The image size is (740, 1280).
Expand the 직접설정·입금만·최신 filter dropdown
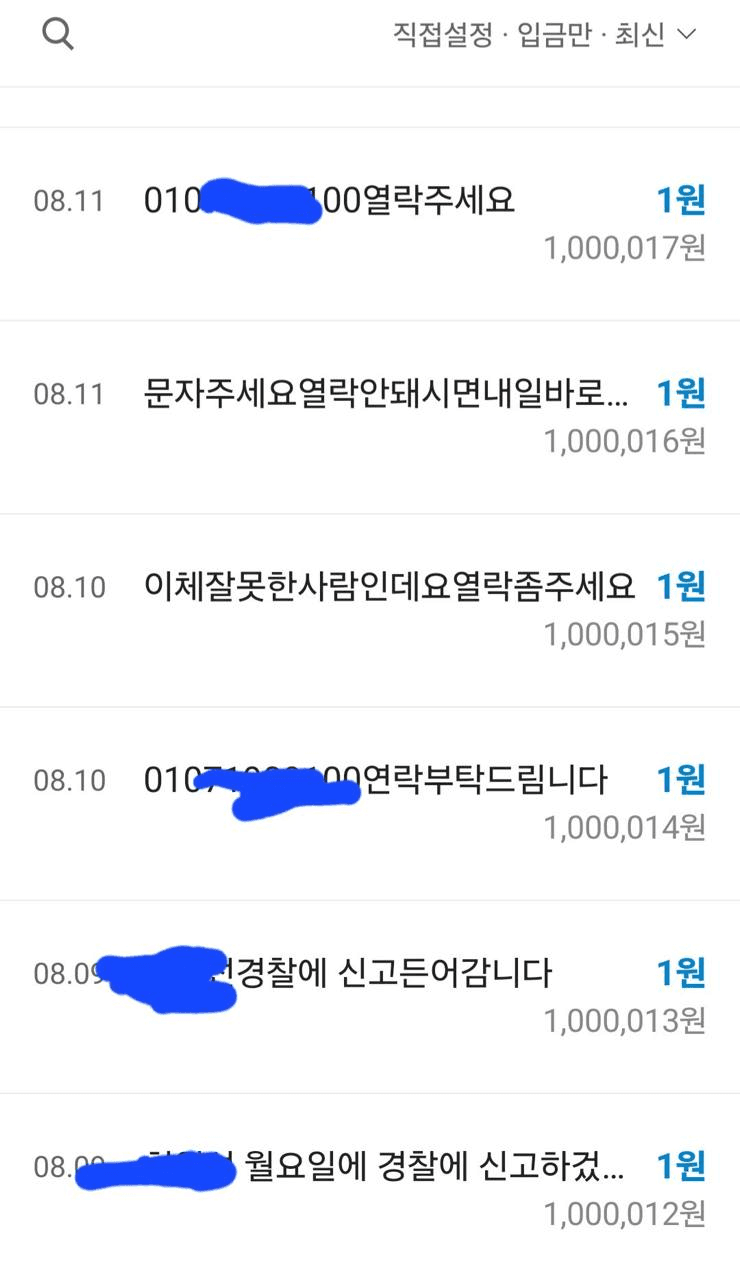coord(545,36)
